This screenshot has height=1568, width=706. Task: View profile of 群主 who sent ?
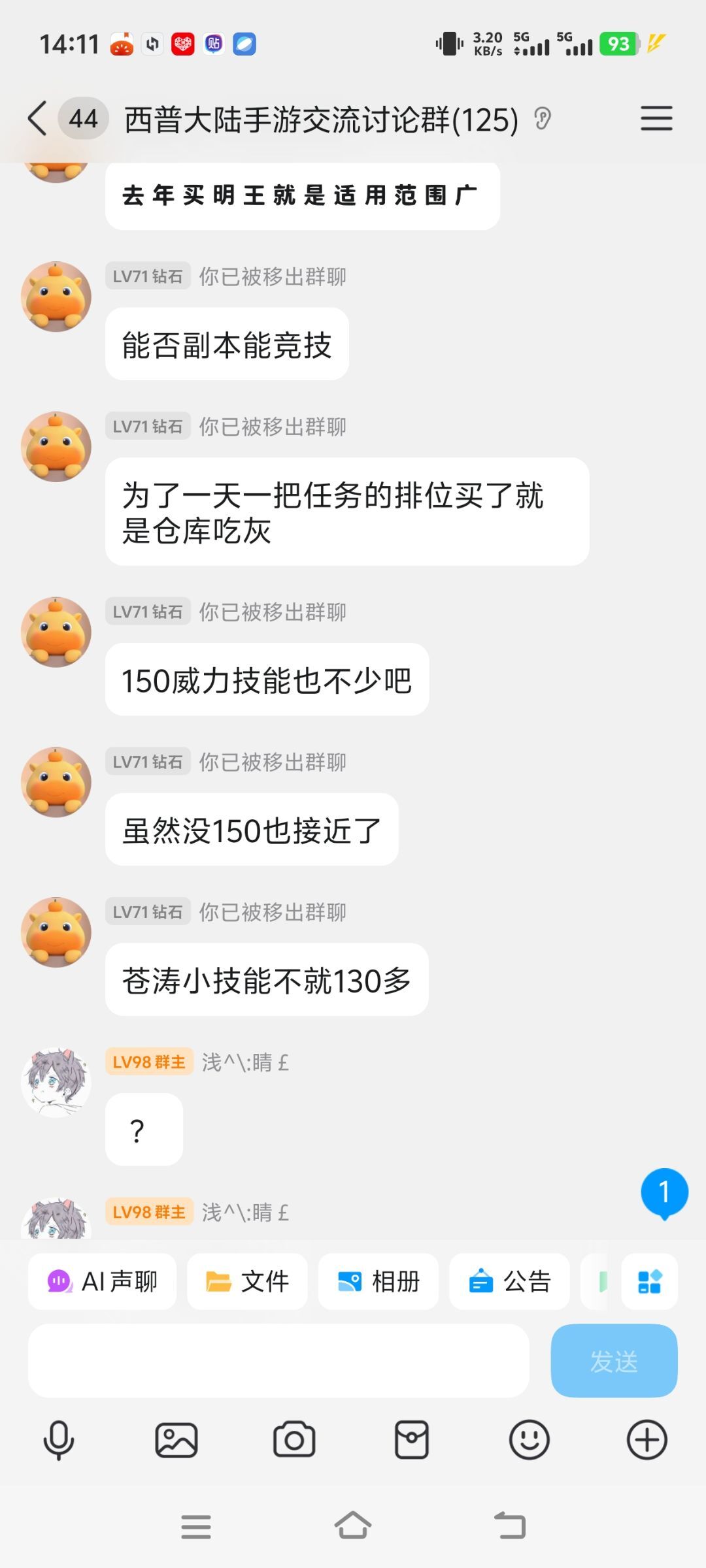pos(56,1082)
